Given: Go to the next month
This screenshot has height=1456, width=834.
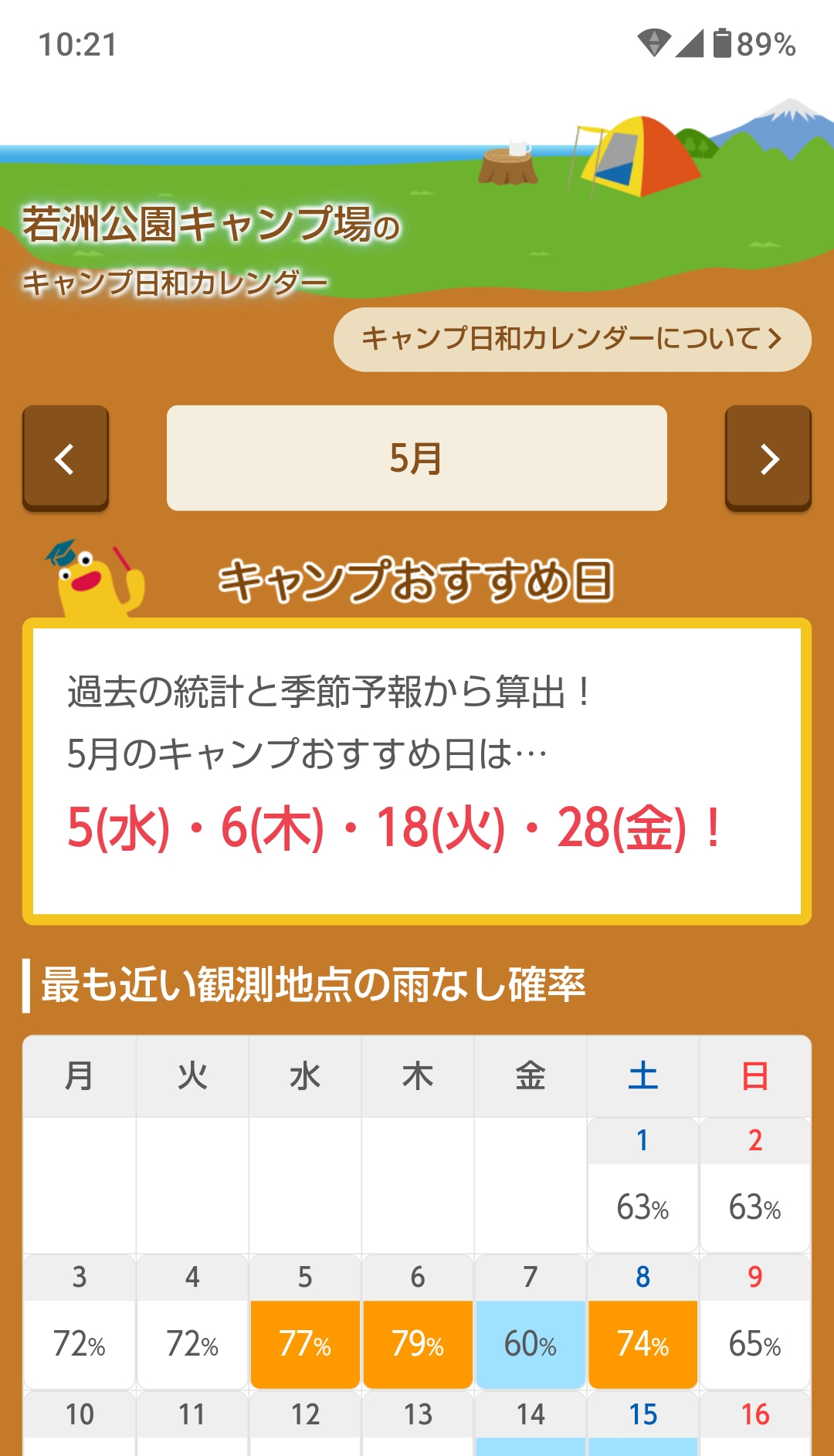Looking at the screenshot, I should coord(768,458).
